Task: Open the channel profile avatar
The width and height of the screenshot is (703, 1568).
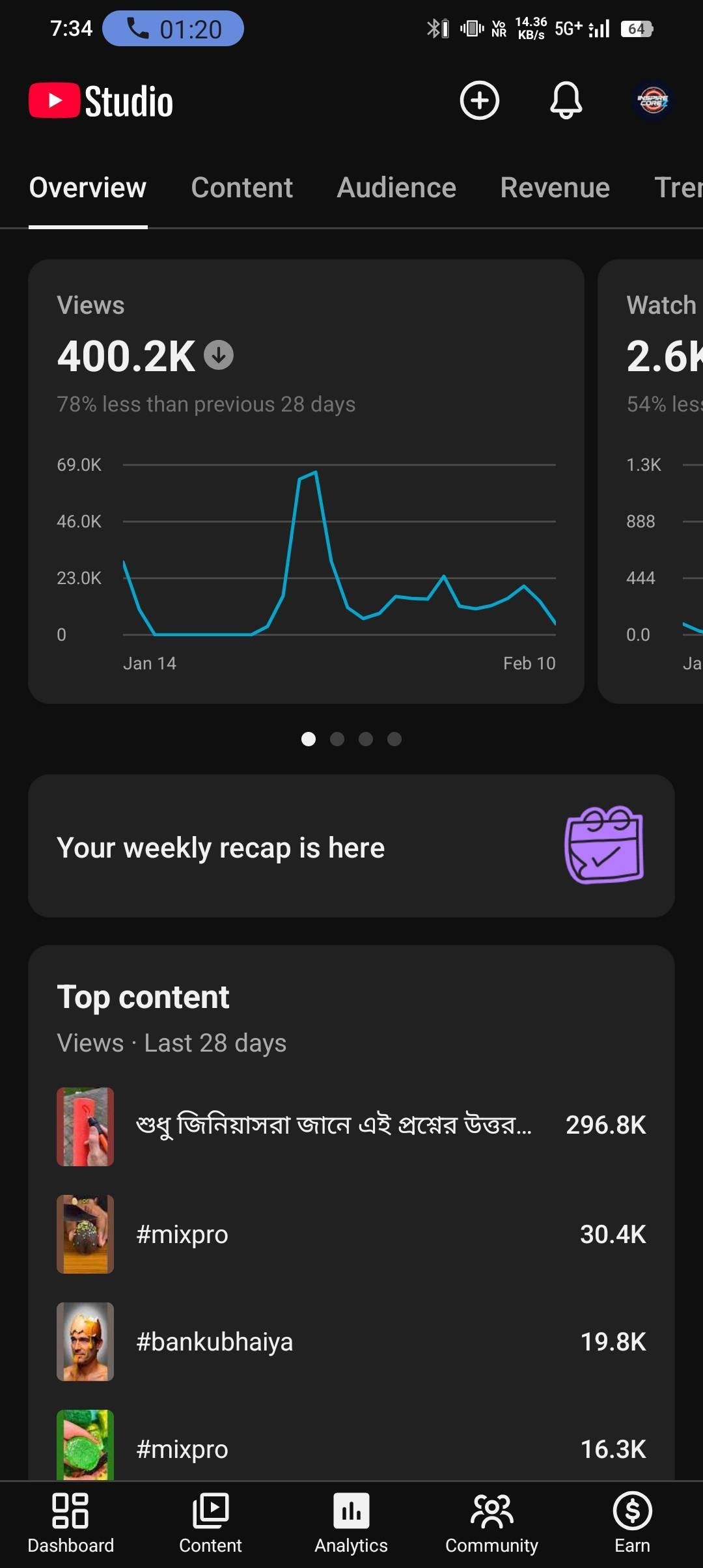Action: pyautogui.click(x=653, y=101)
